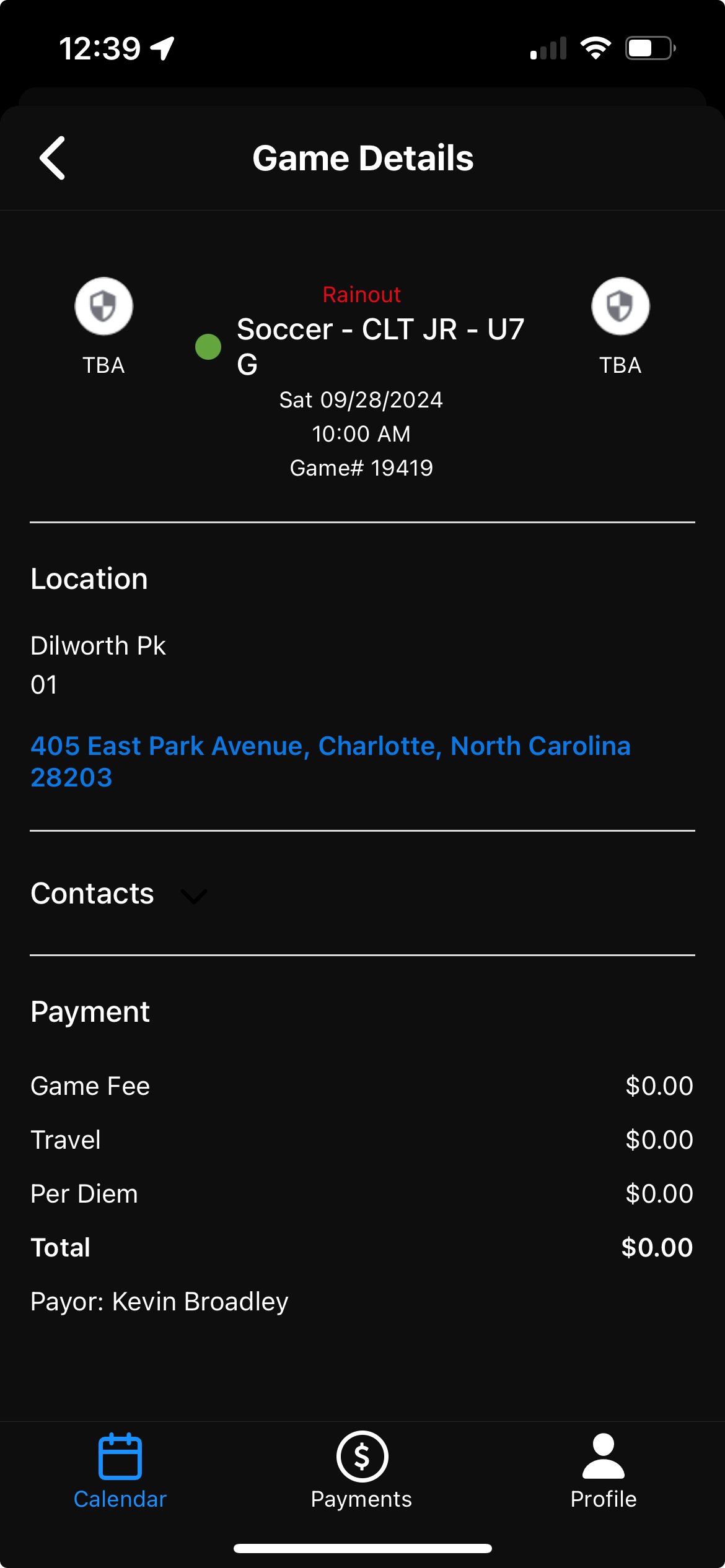Image resolution: width=725 pixels, height=1568 pixels.
Task: Switch to the Calendar tab
Action: [x=120, y=1471]
